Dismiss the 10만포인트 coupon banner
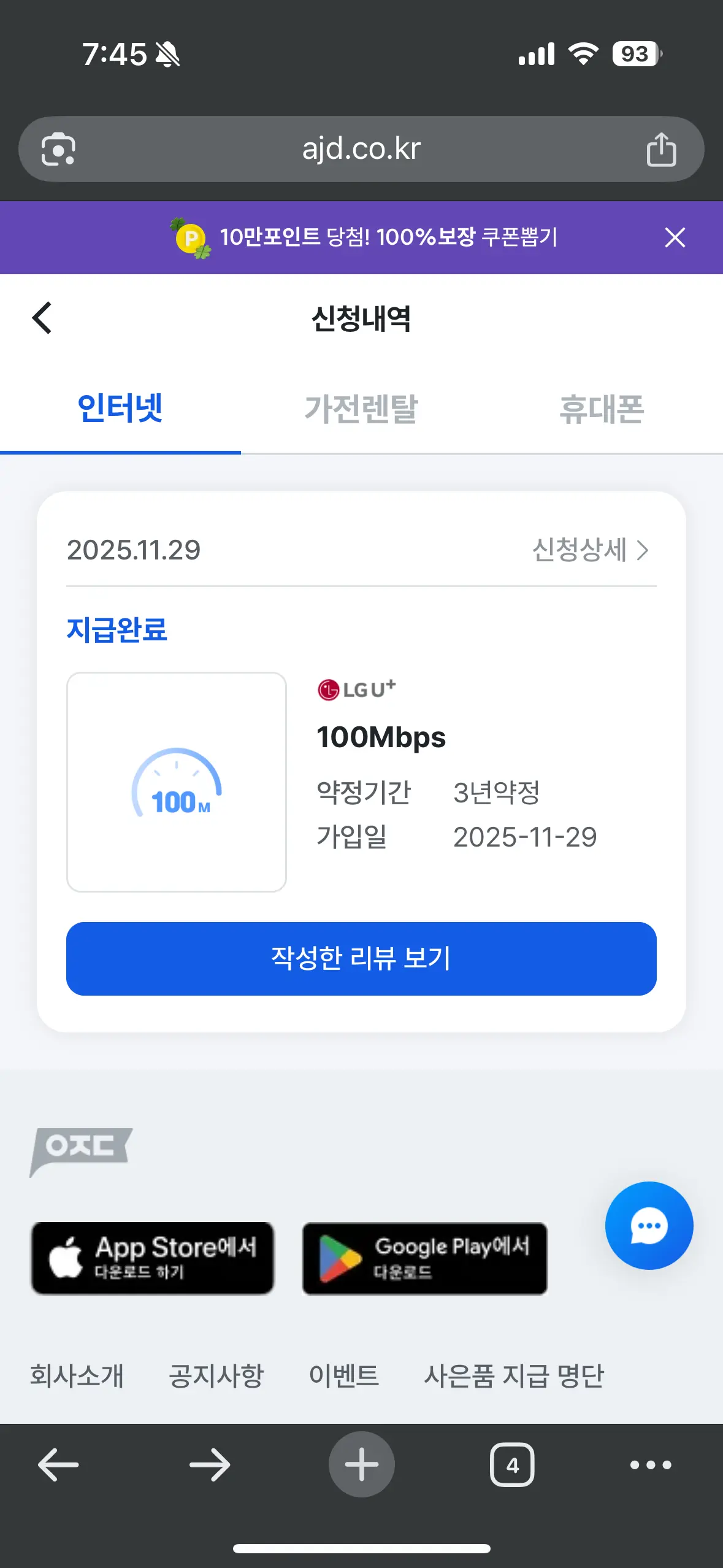The width and height of the screenshot is (723, 1568). click(x=675, y=237)
